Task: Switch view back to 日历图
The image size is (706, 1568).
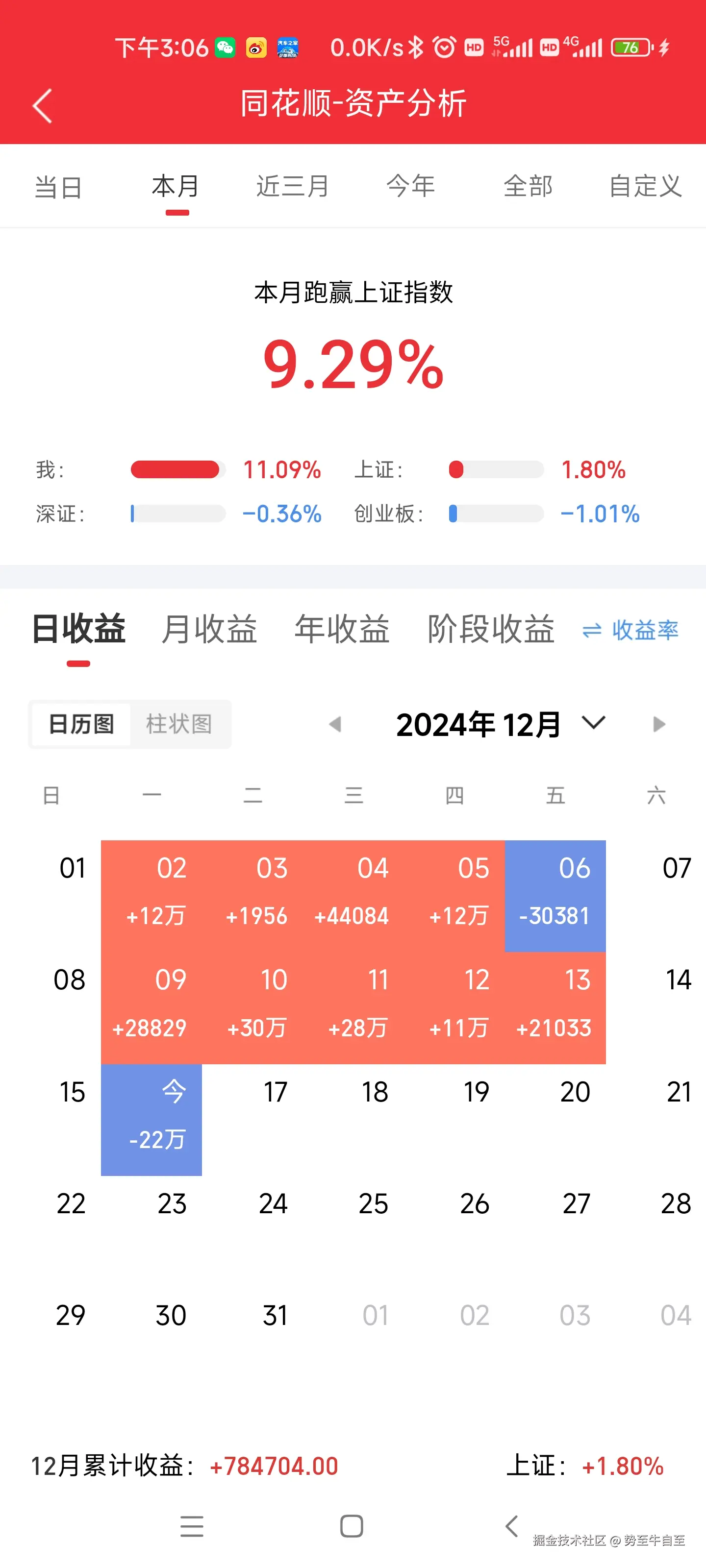Action: tap(81, 724)
